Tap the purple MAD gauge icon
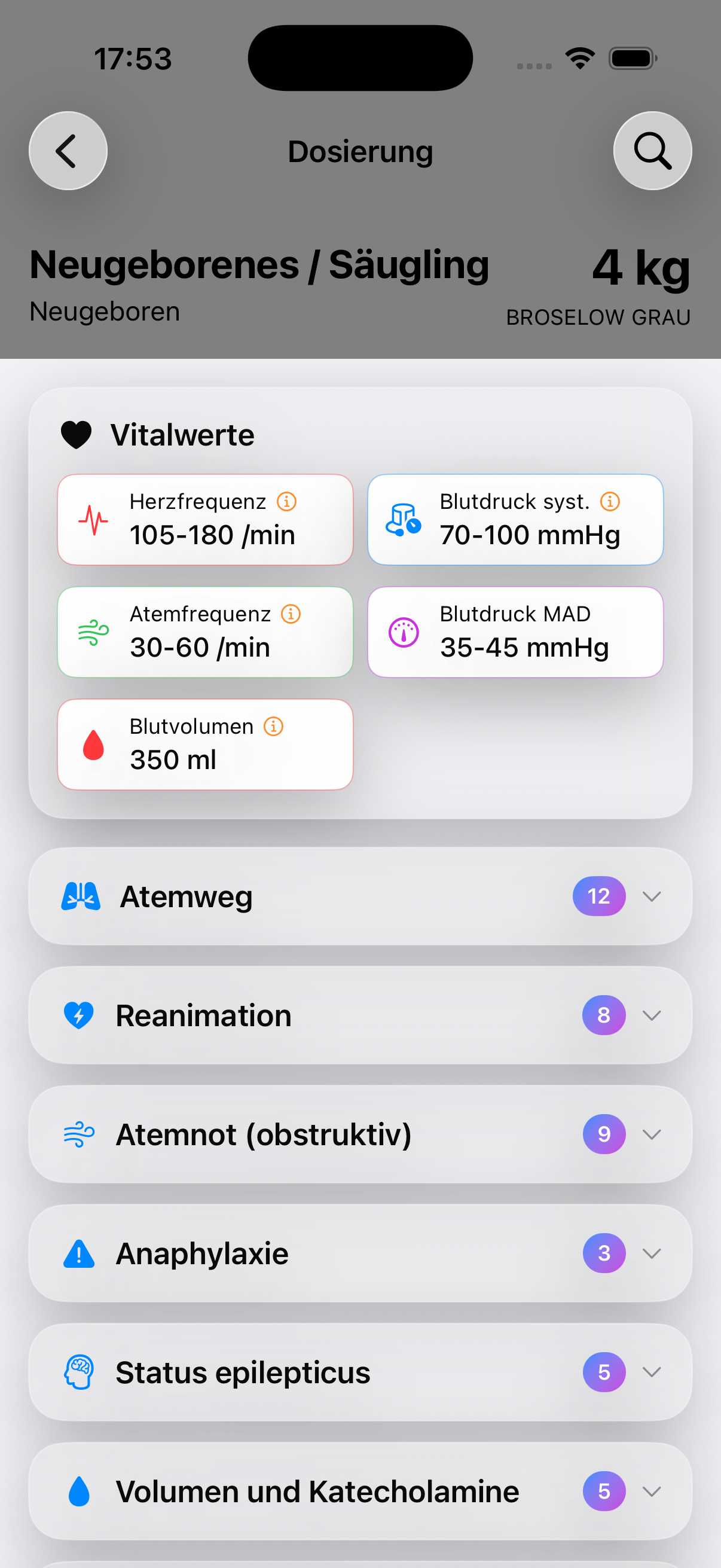The height and width of the screenshot is (1568, 721). pos(402,632)
